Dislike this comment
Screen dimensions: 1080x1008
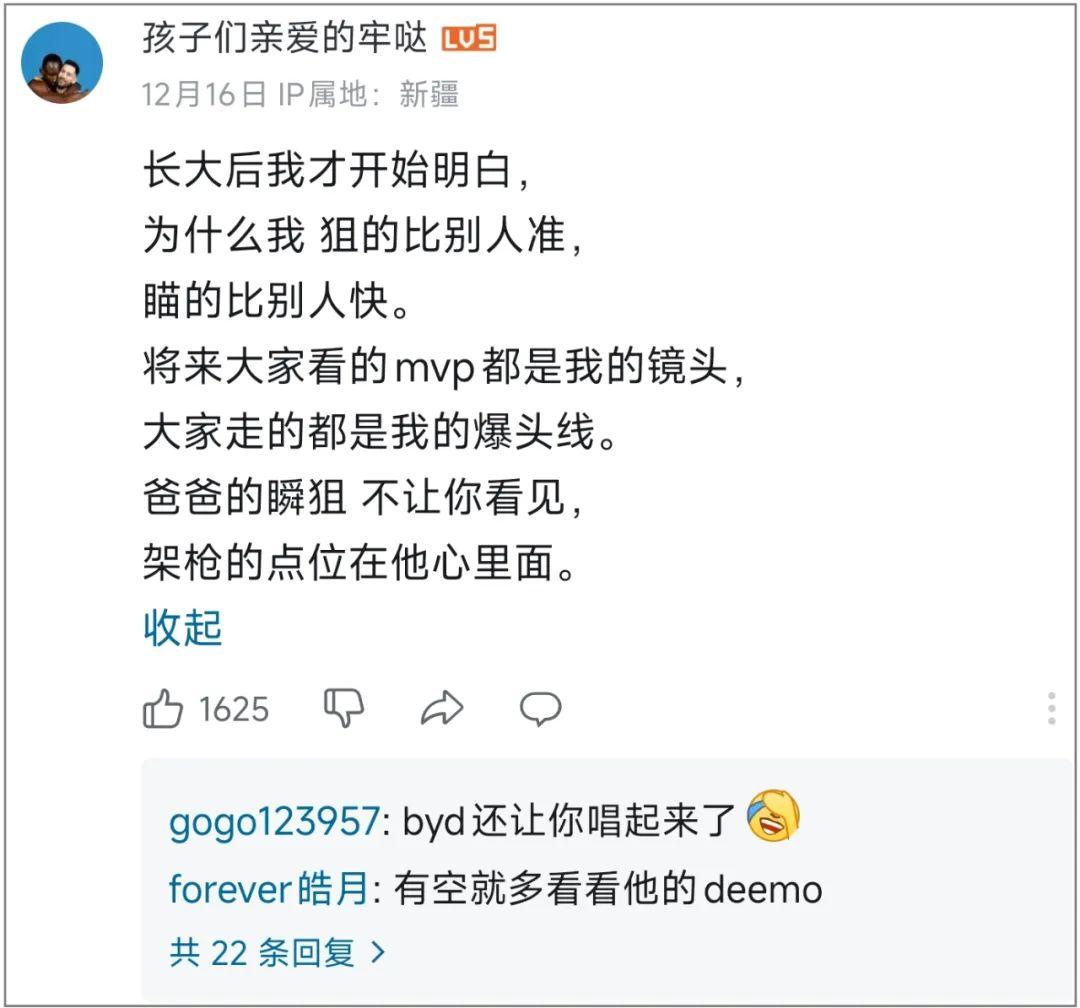point(344,708)
